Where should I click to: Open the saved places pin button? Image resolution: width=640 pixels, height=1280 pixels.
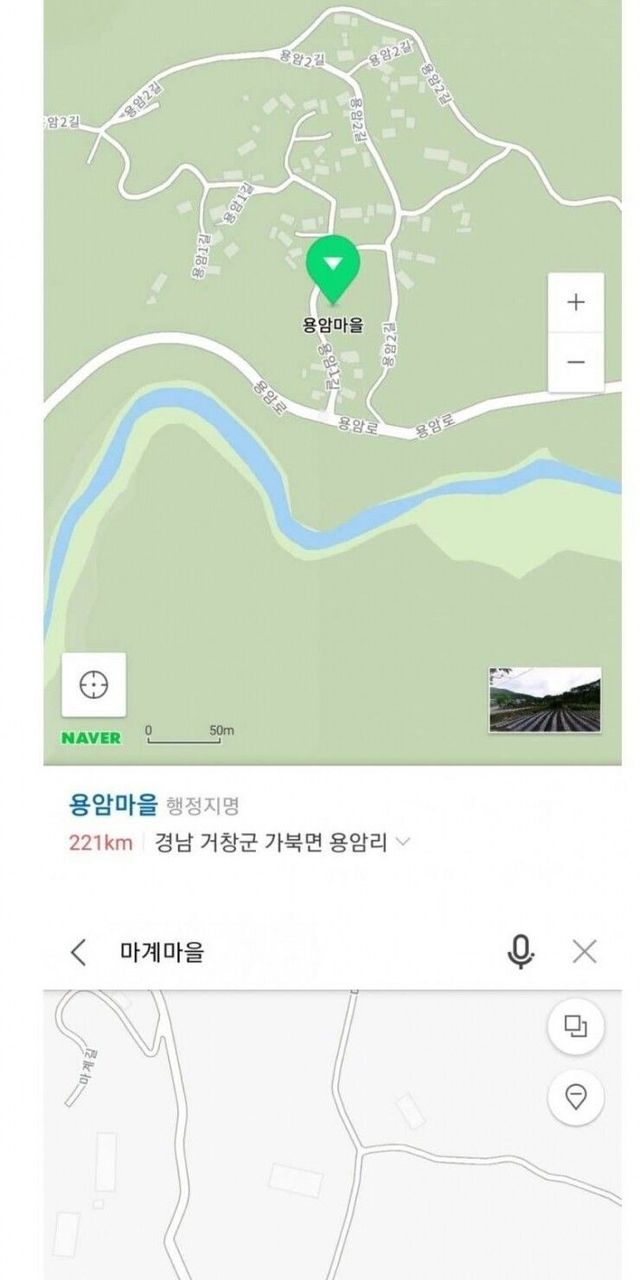576,1097
